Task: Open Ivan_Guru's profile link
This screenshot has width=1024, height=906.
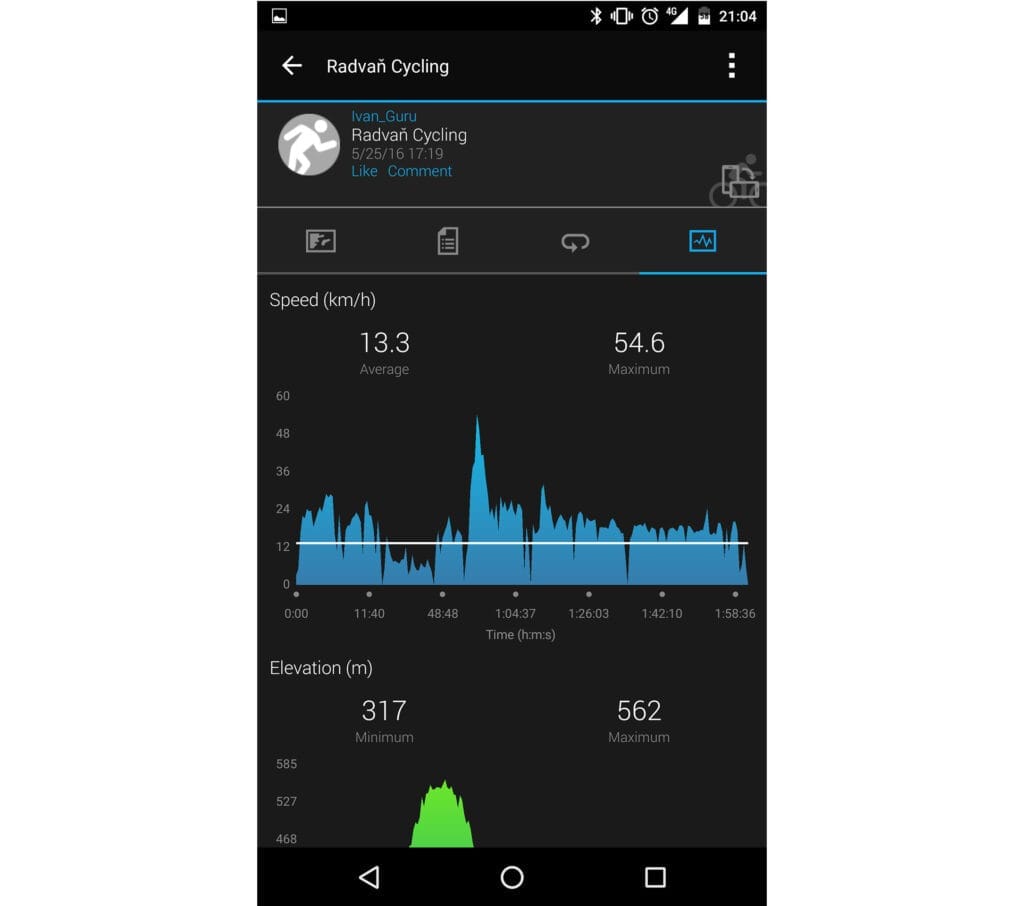Action: [383, 117]
